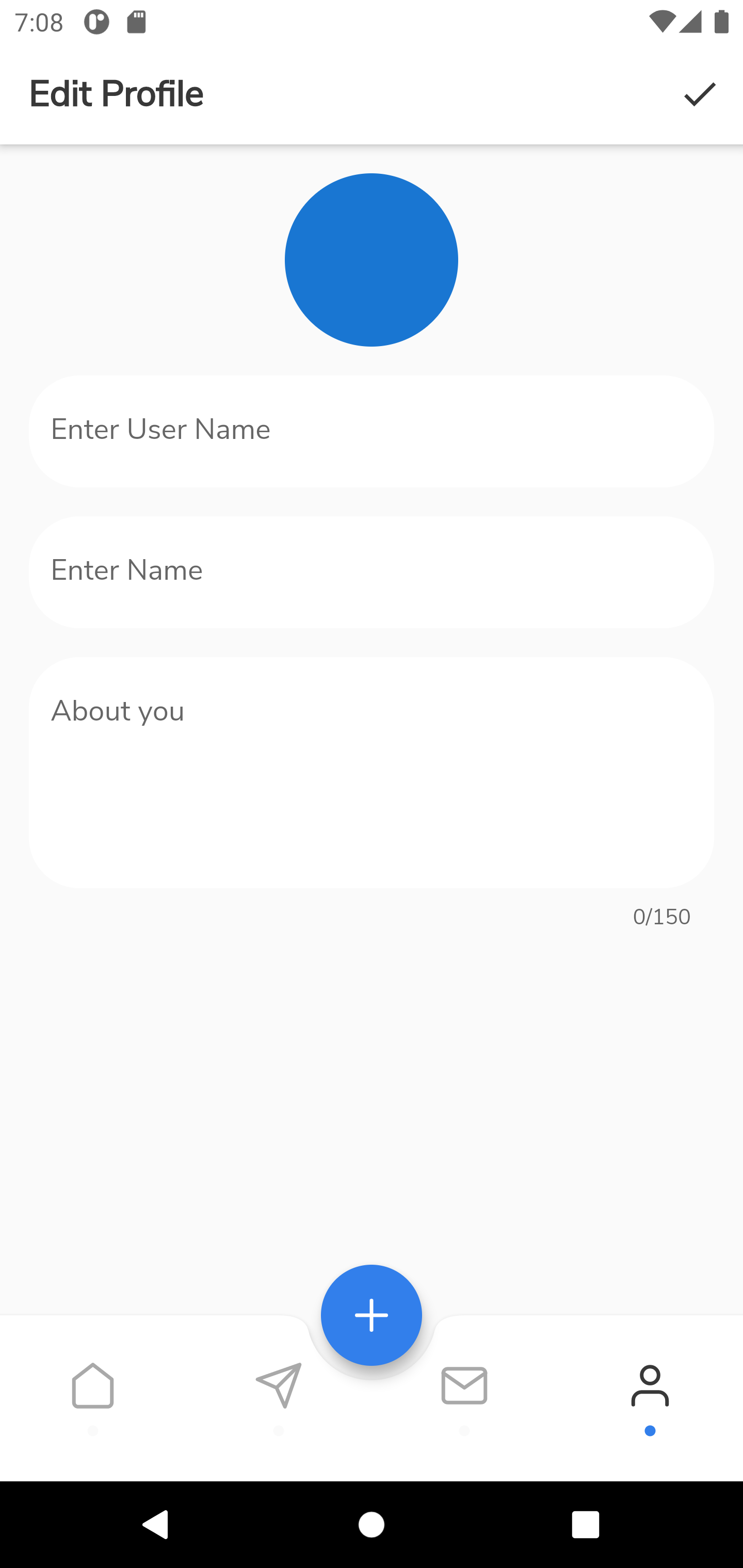Tap the Edit Profile heading
743x1568 pixels.
[x=116, y=94]
